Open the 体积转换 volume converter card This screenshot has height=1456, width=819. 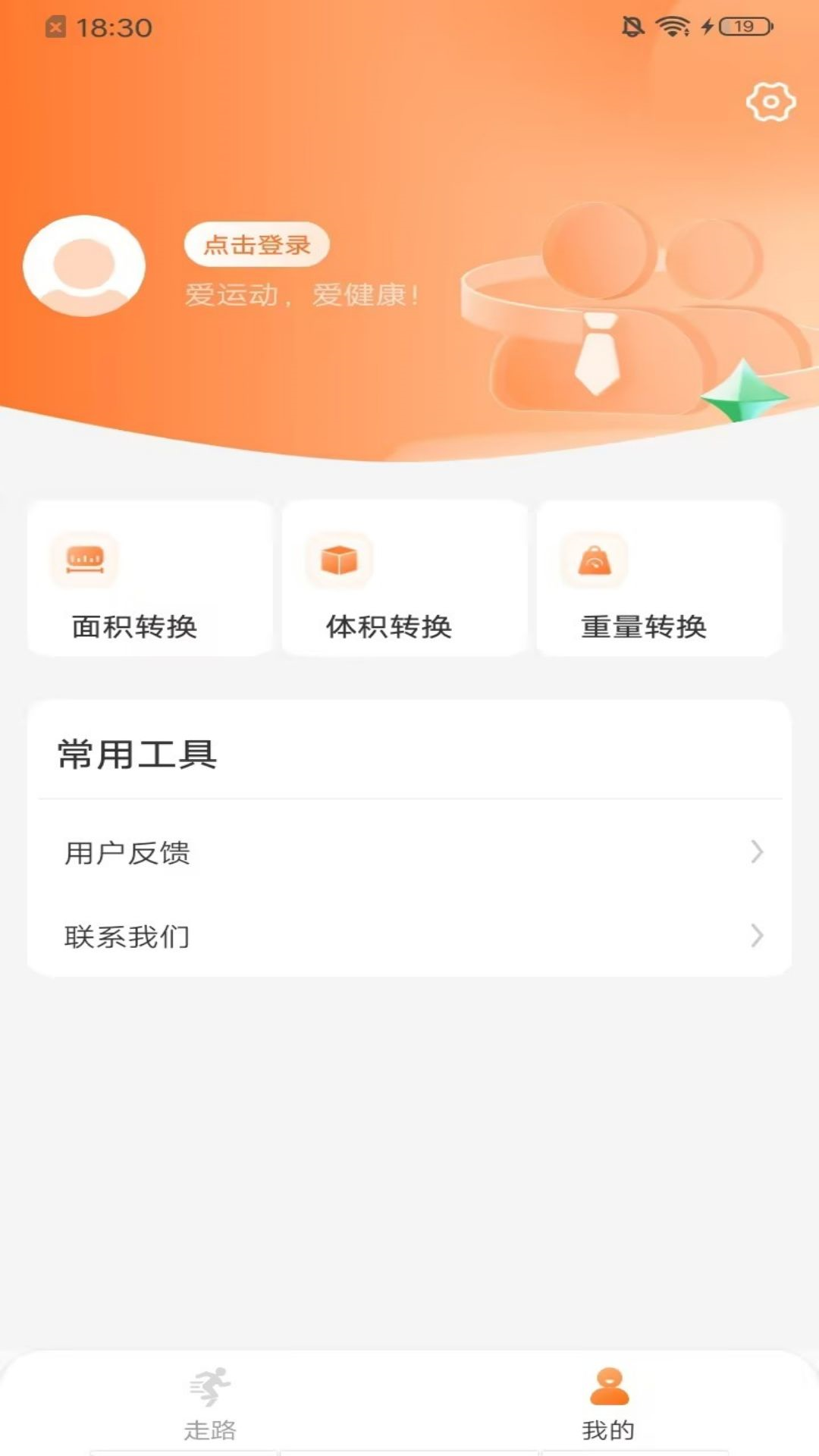point(405,579)
